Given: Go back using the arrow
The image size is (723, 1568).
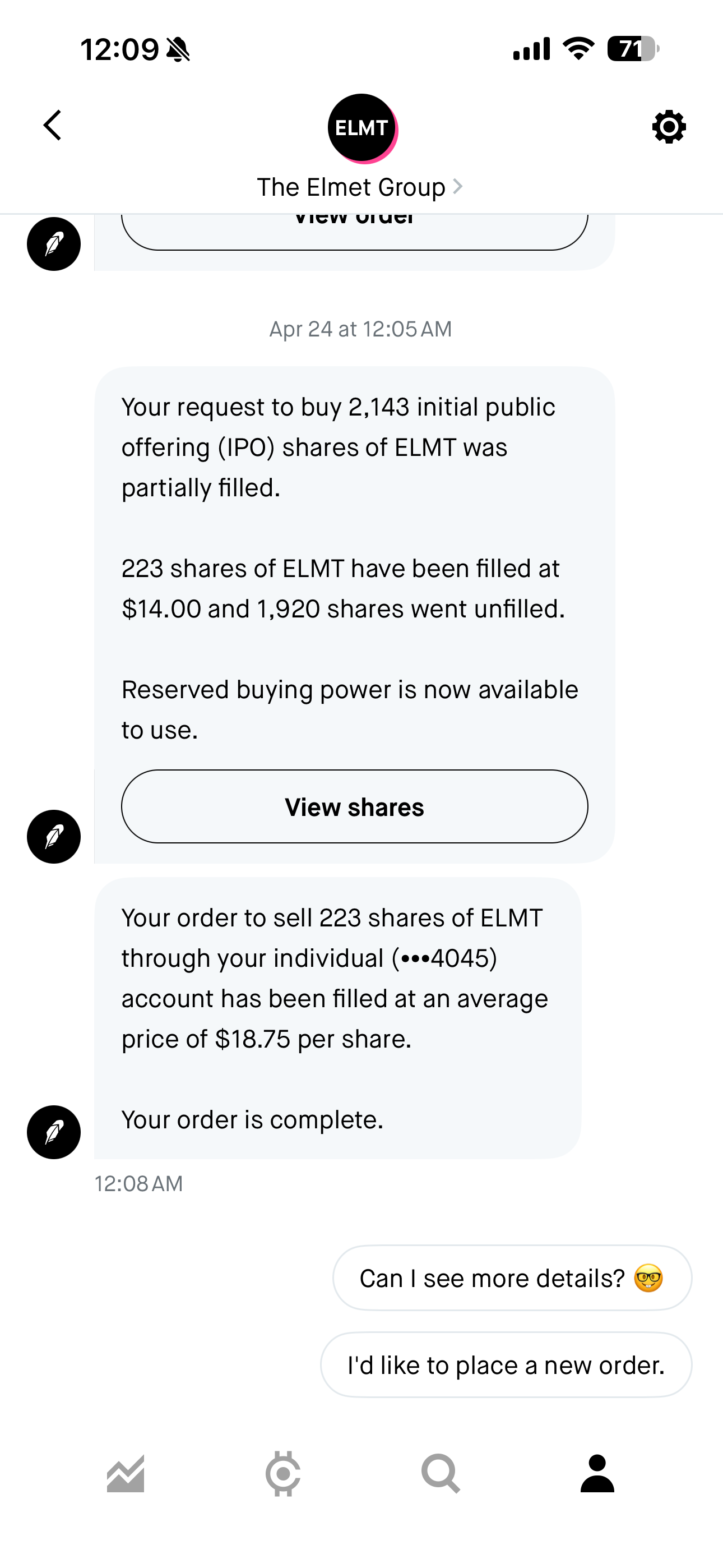Looking at the screenshot, I should tap(53, 126).
